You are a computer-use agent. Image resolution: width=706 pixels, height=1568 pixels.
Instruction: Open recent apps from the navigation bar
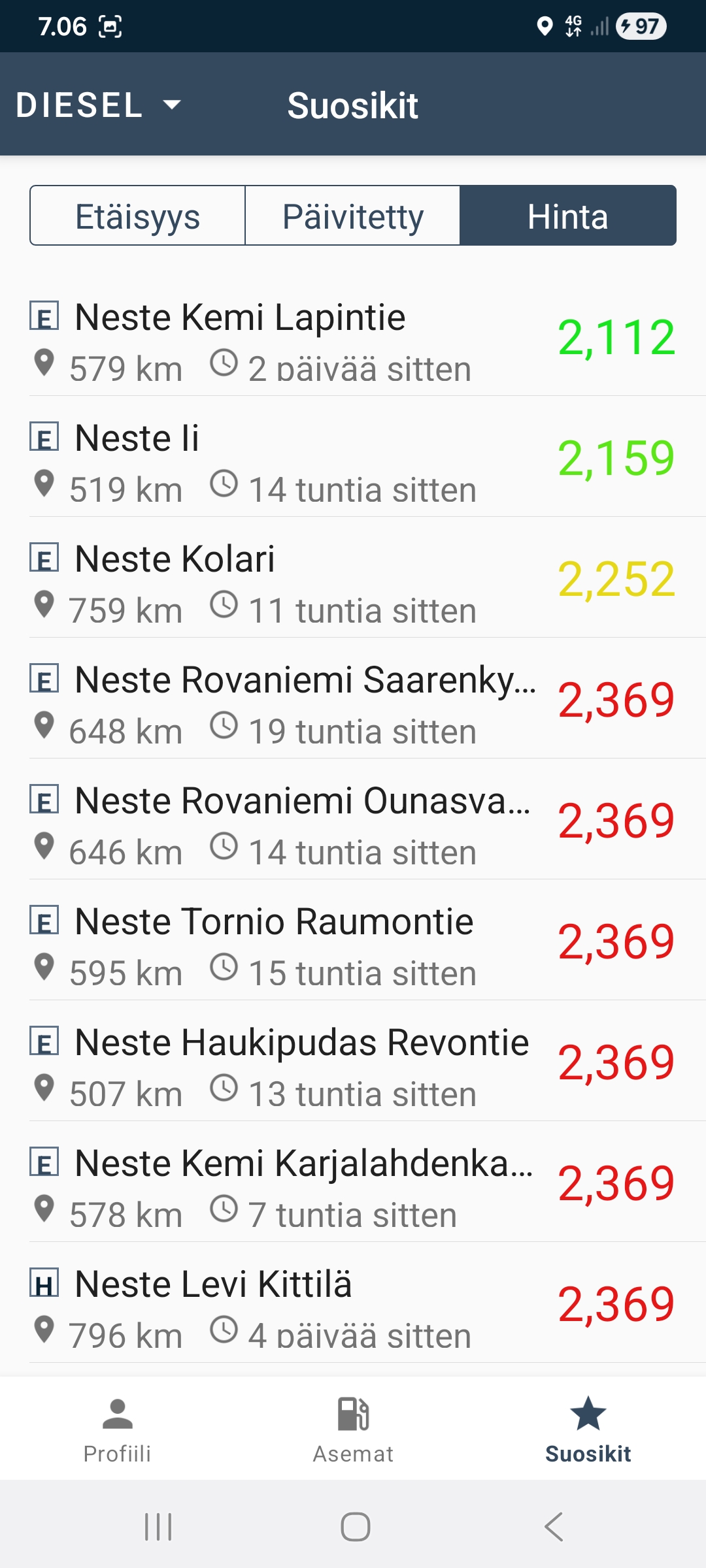tap(158, 1527)
